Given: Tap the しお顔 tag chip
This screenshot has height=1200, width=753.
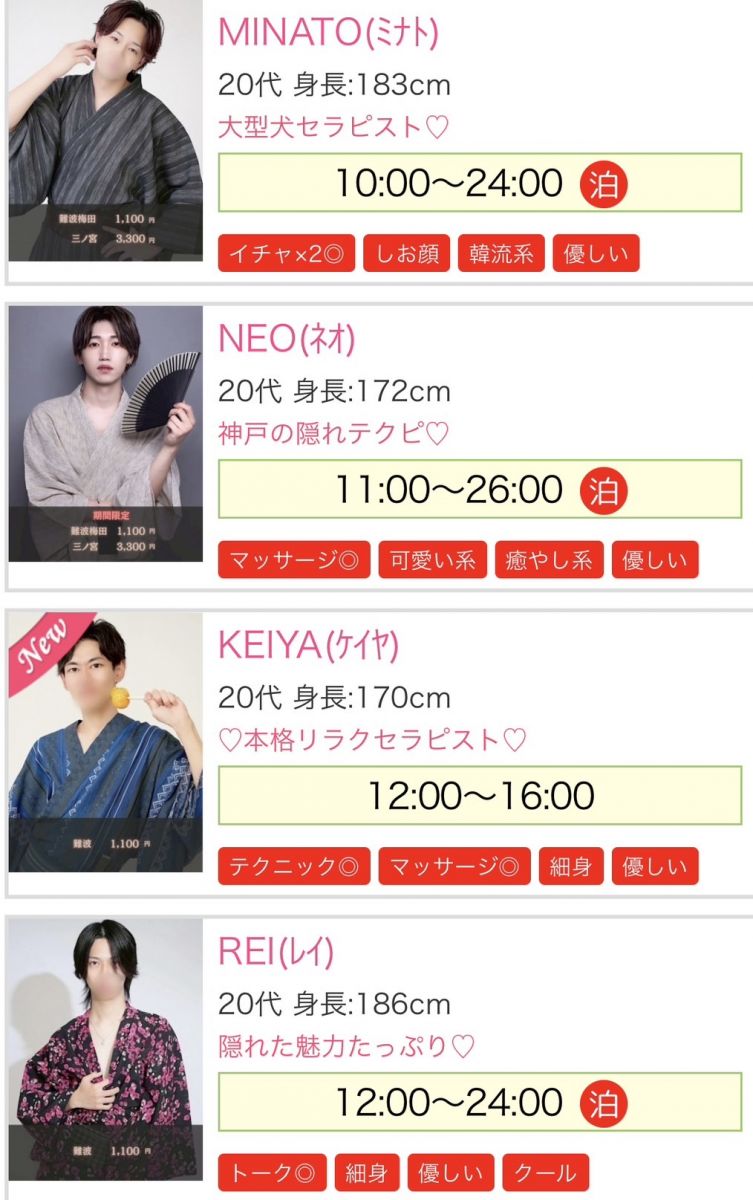Looking at the screenshot, I should pos(407,254).
